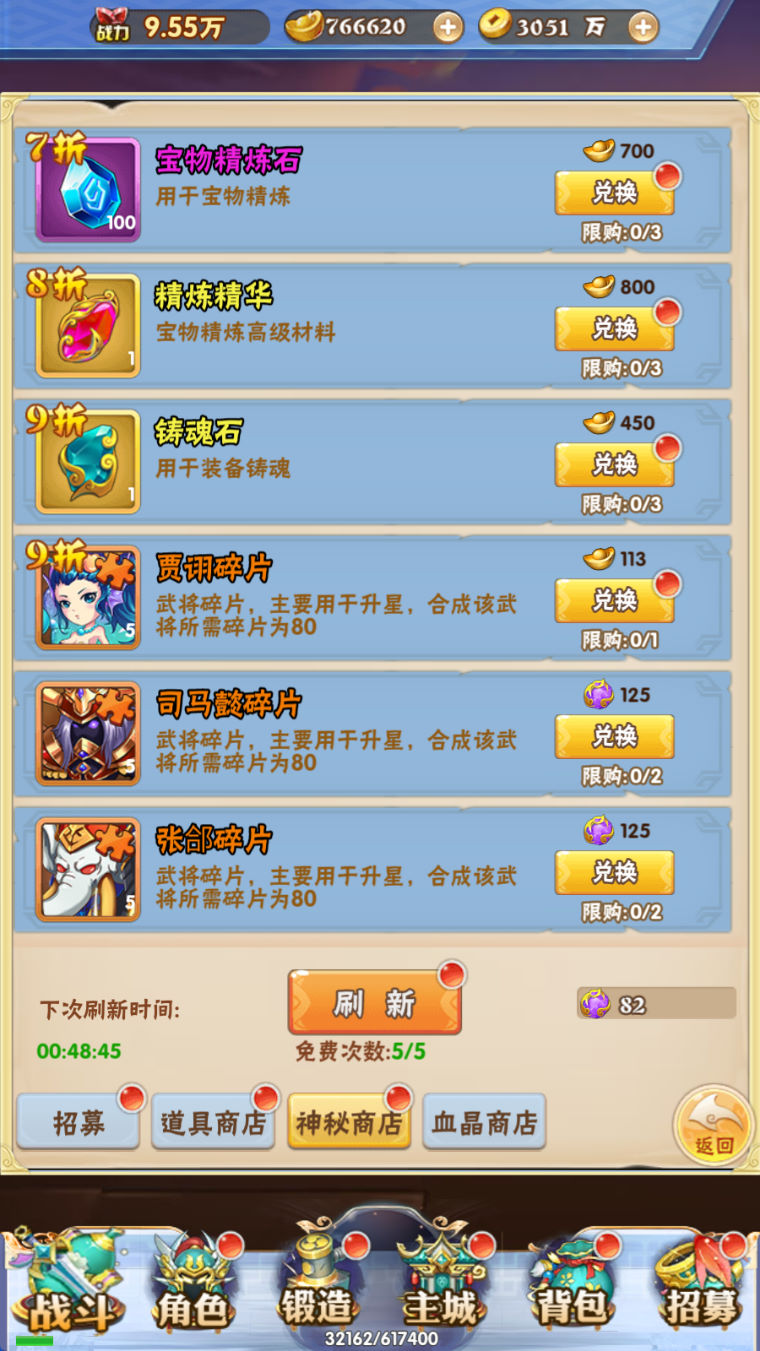Select the 神秘商店 tab
The width and height of the screenshot is (760, 1351).
[x=349, y=1122]
